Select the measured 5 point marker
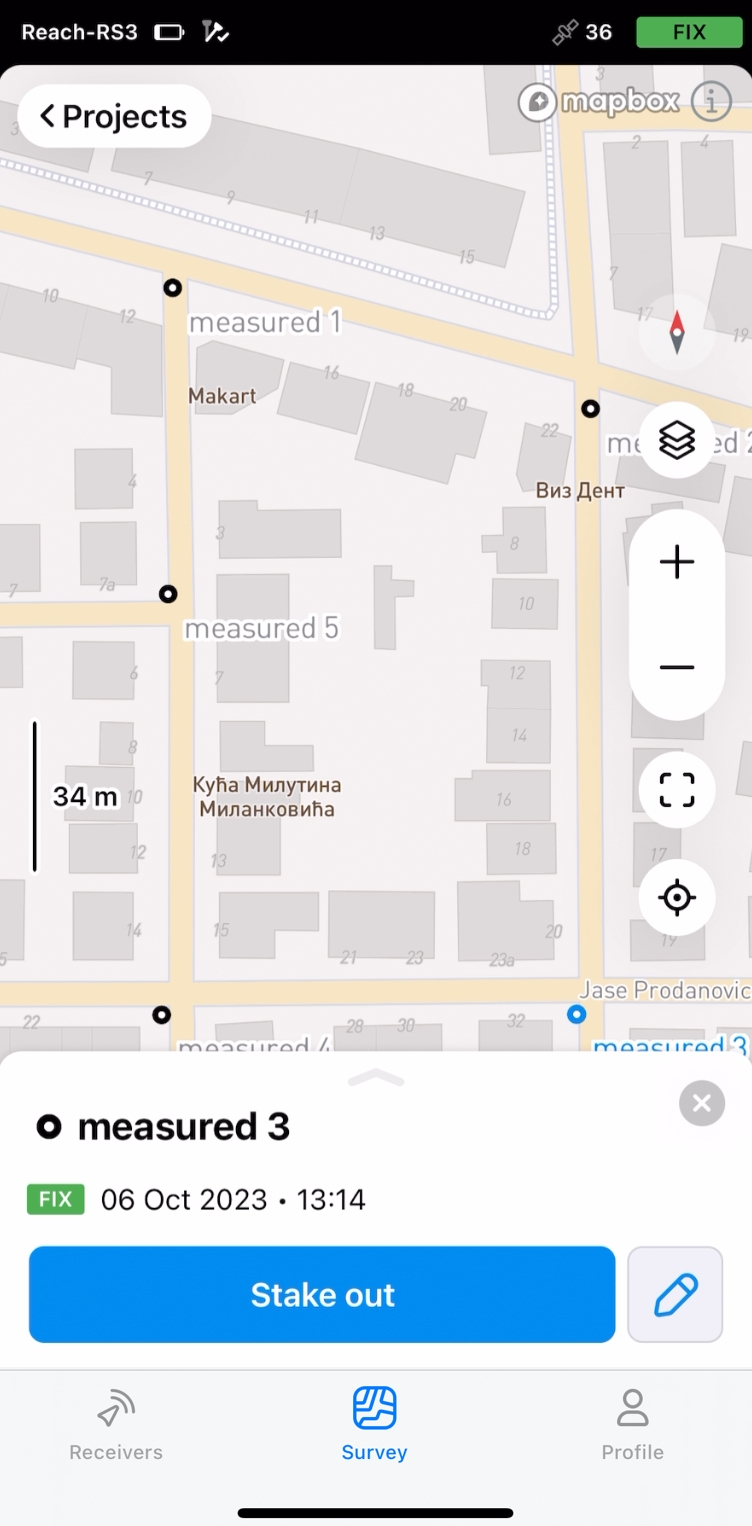 pyautogui.click(x=168, y=594)
